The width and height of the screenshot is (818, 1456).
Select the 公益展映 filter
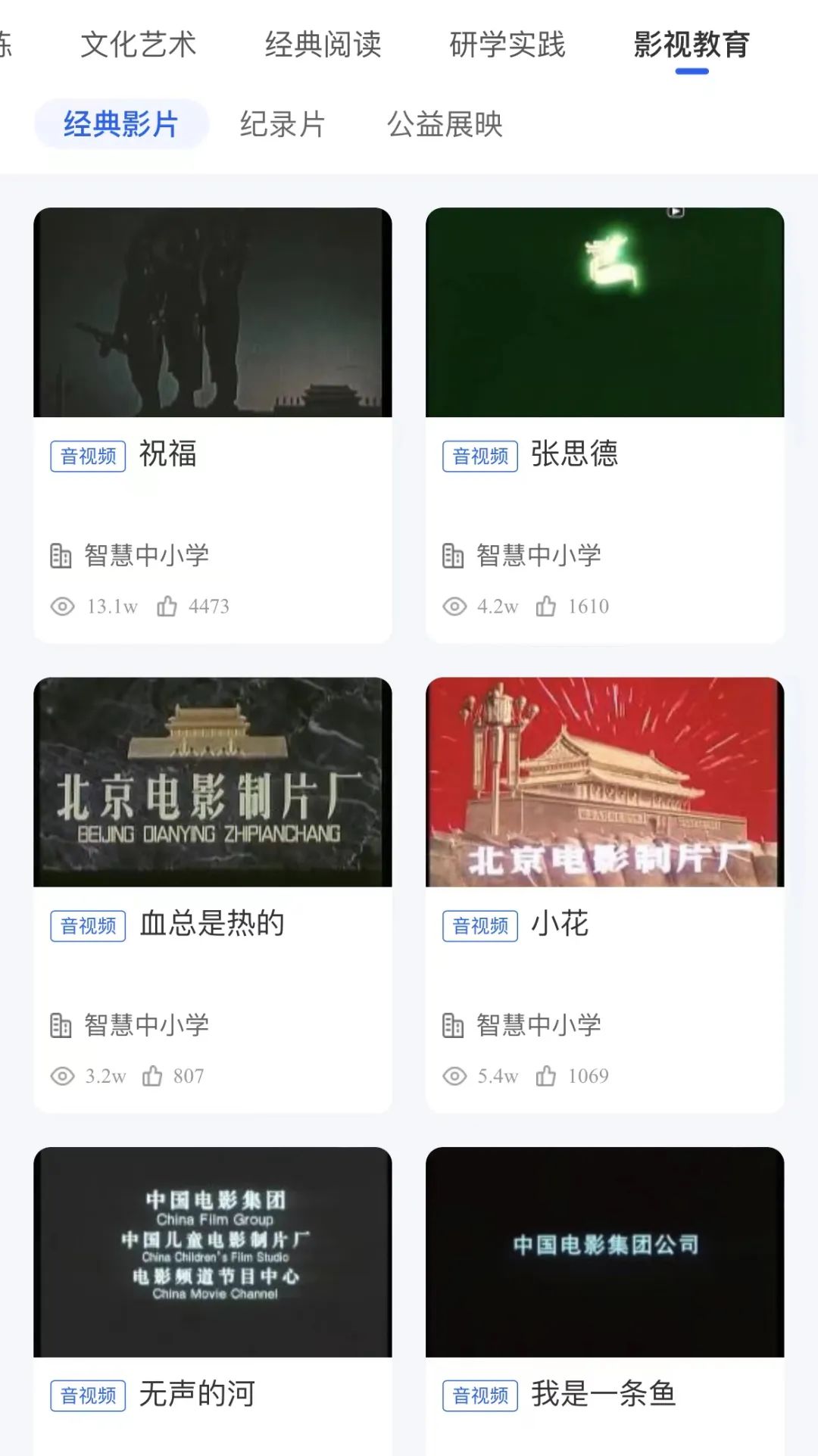pos(445,126)
